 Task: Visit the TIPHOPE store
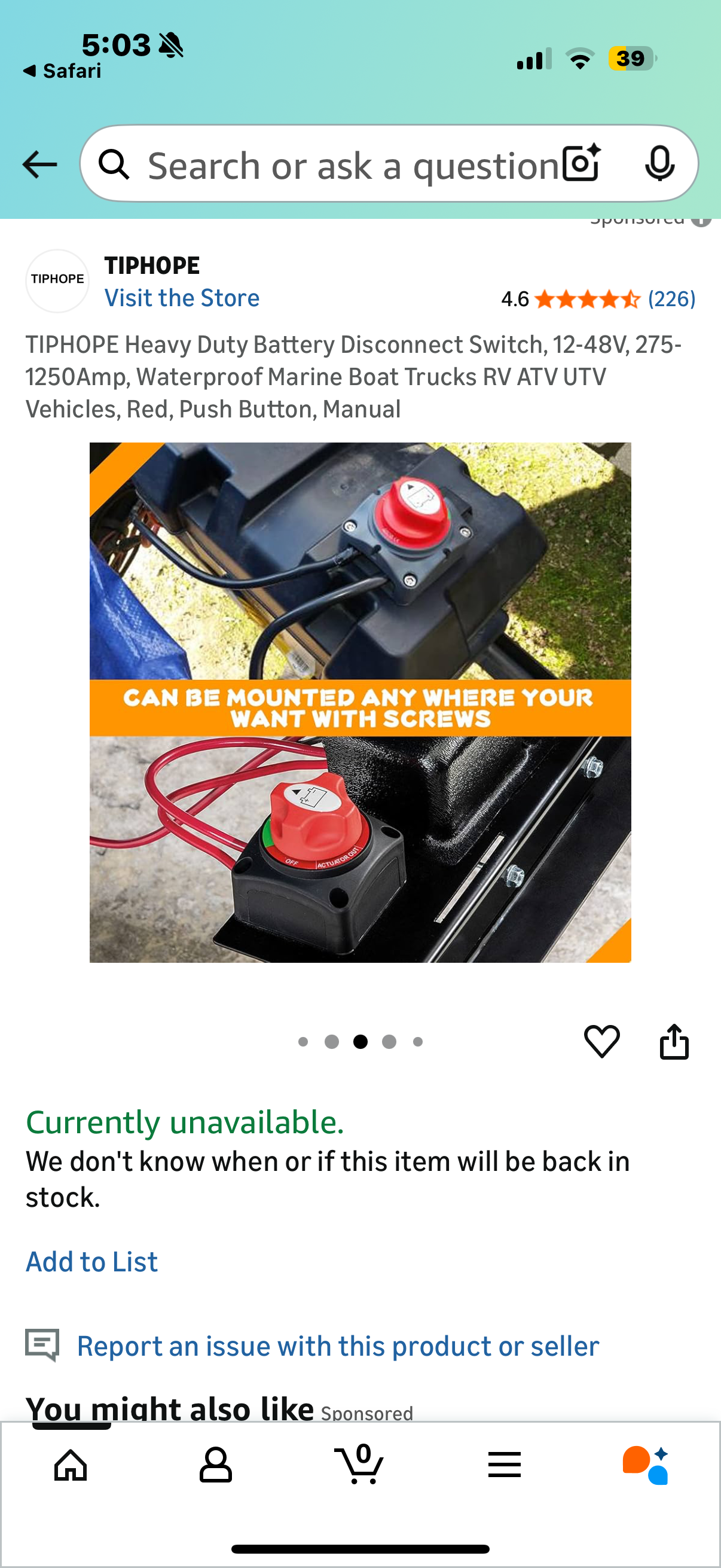point(181,298)
